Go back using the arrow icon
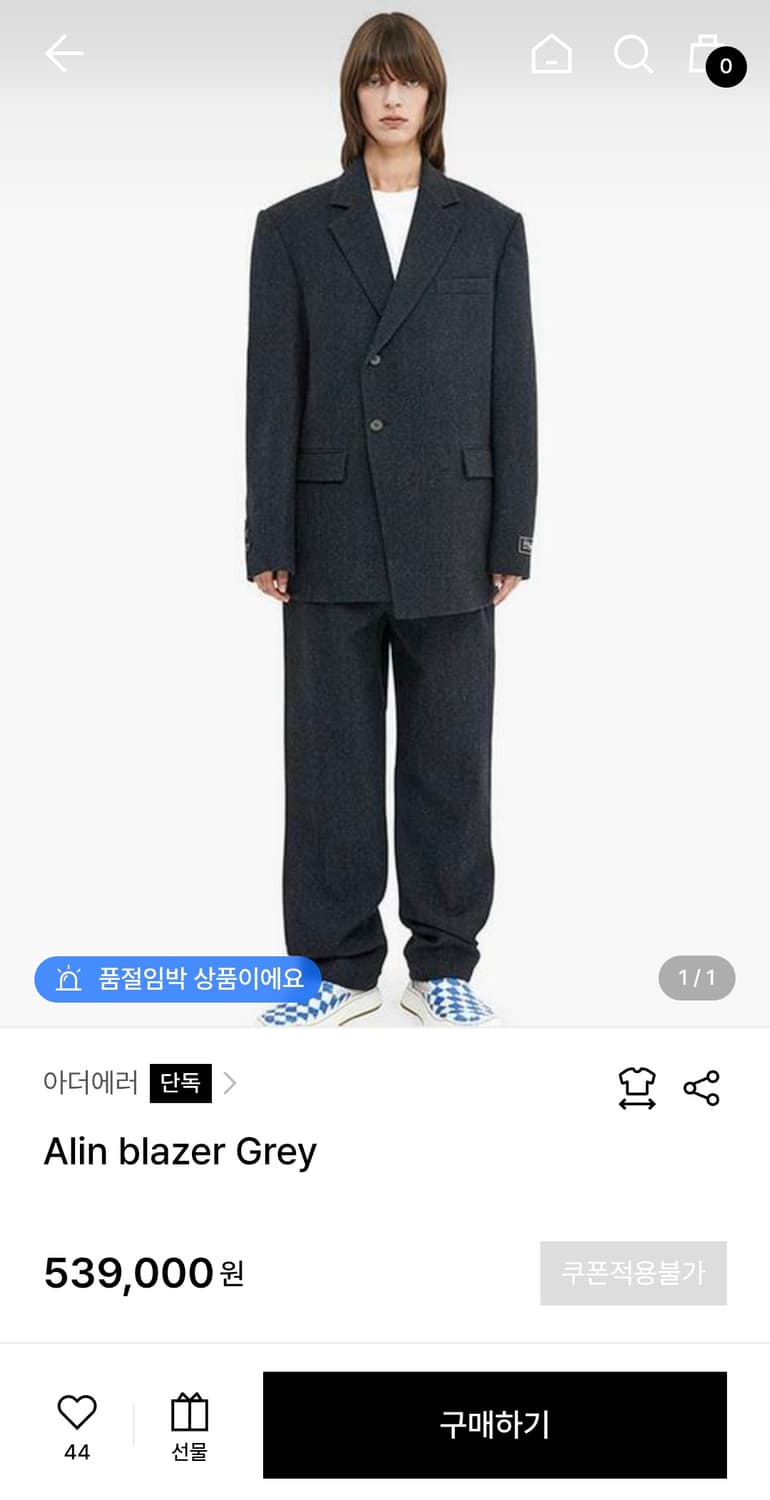 (64, 53)
